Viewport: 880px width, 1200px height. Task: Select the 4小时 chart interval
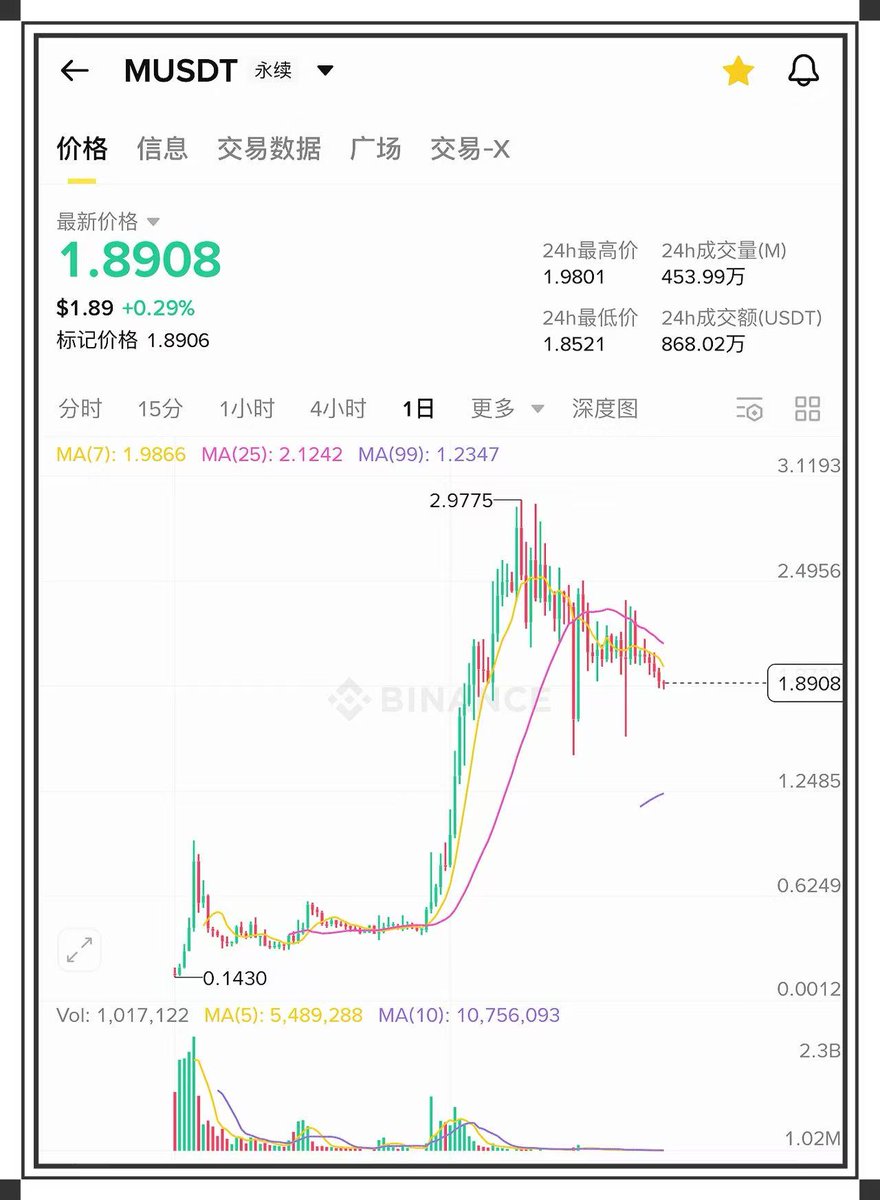point(338,408)
